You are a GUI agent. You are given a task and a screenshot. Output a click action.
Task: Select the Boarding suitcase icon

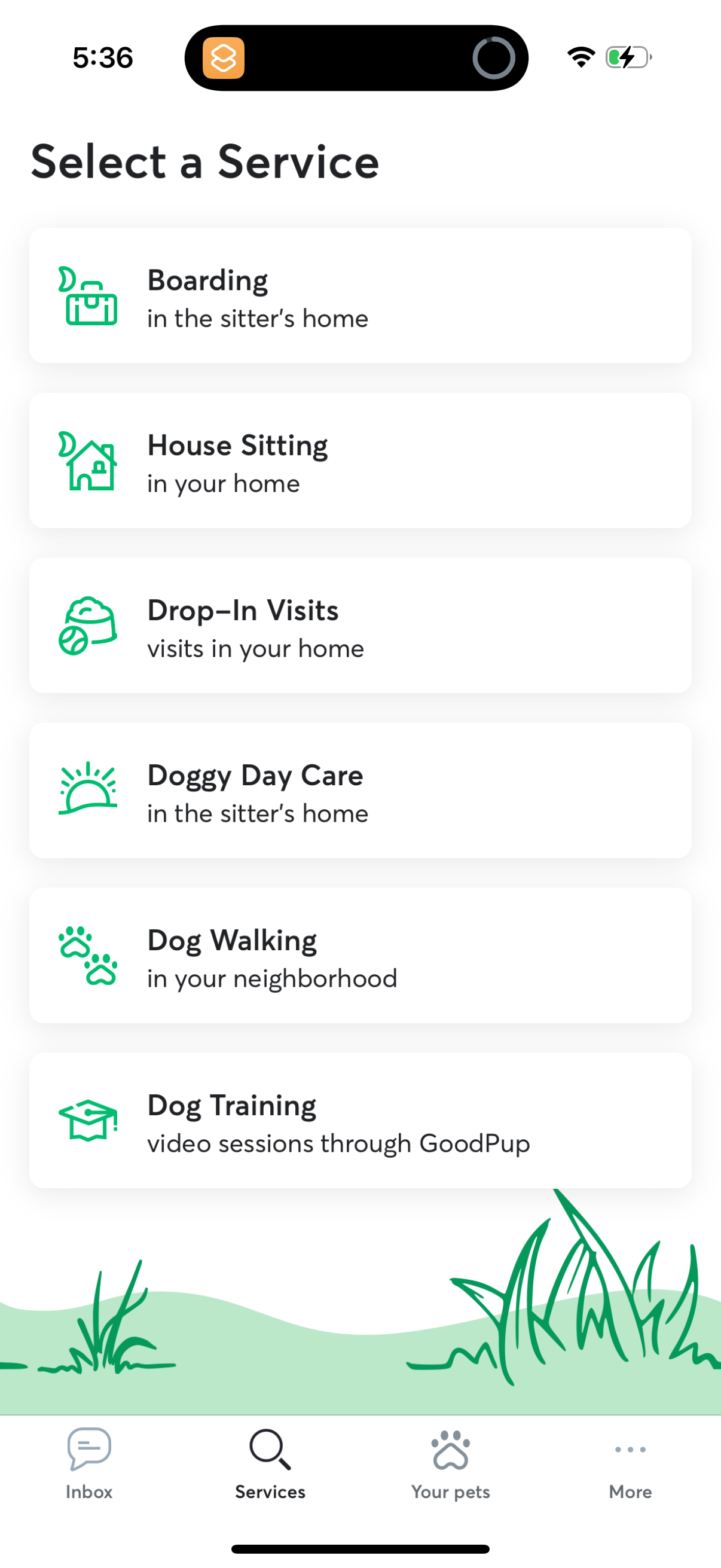[89, 297]
